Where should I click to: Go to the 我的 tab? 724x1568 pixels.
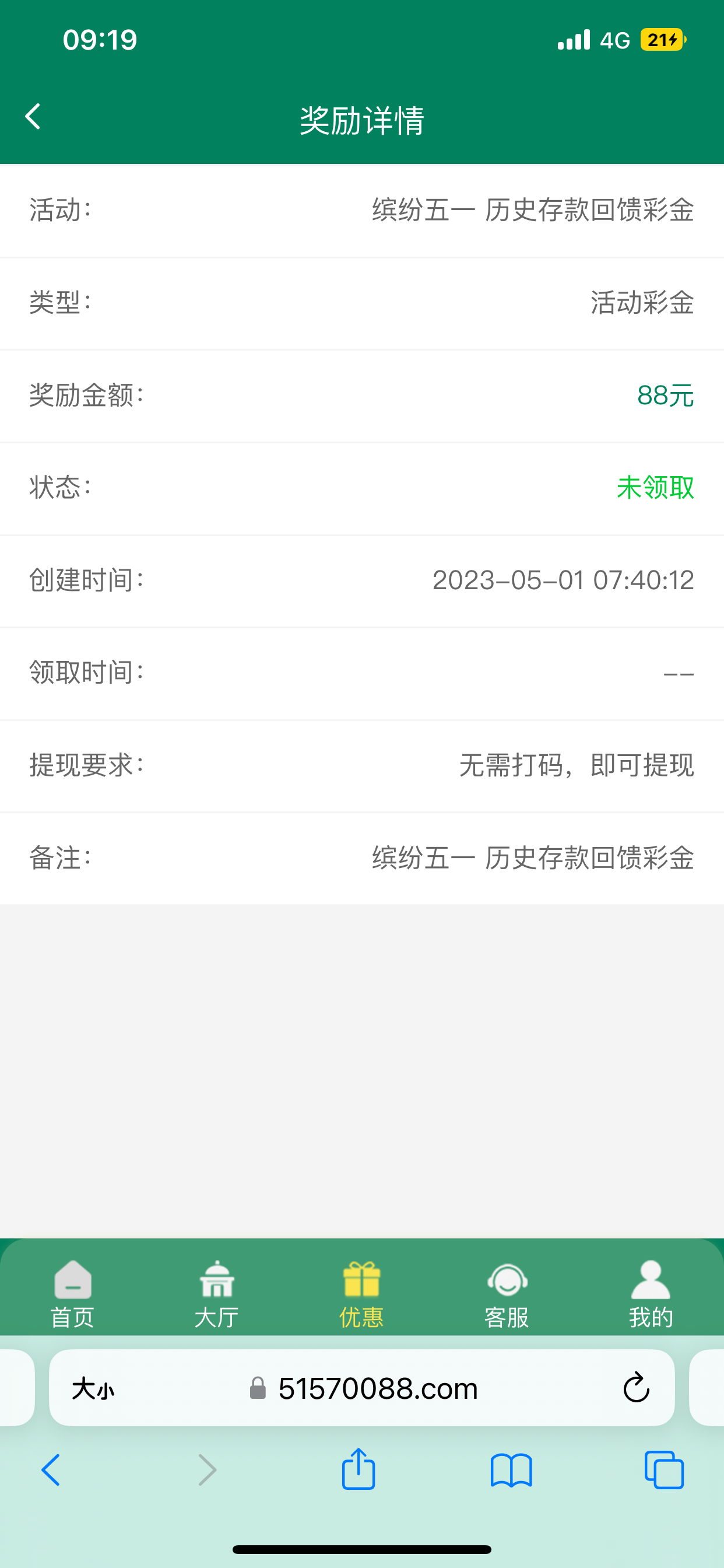coord(651,1293)
